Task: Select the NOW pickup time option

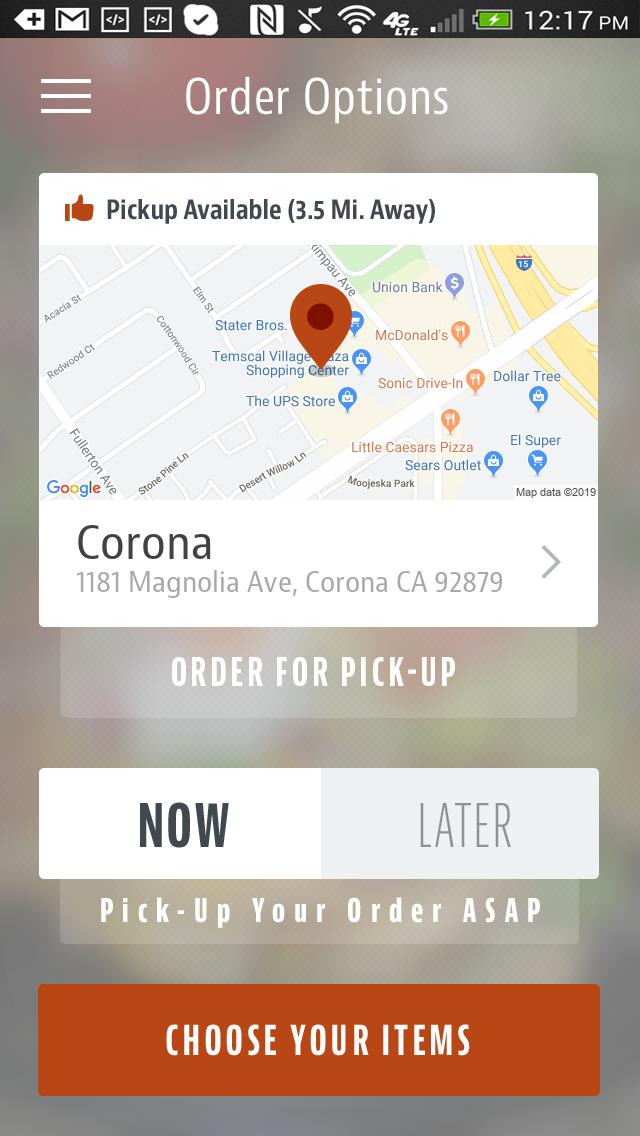Action: click(181, 824)
